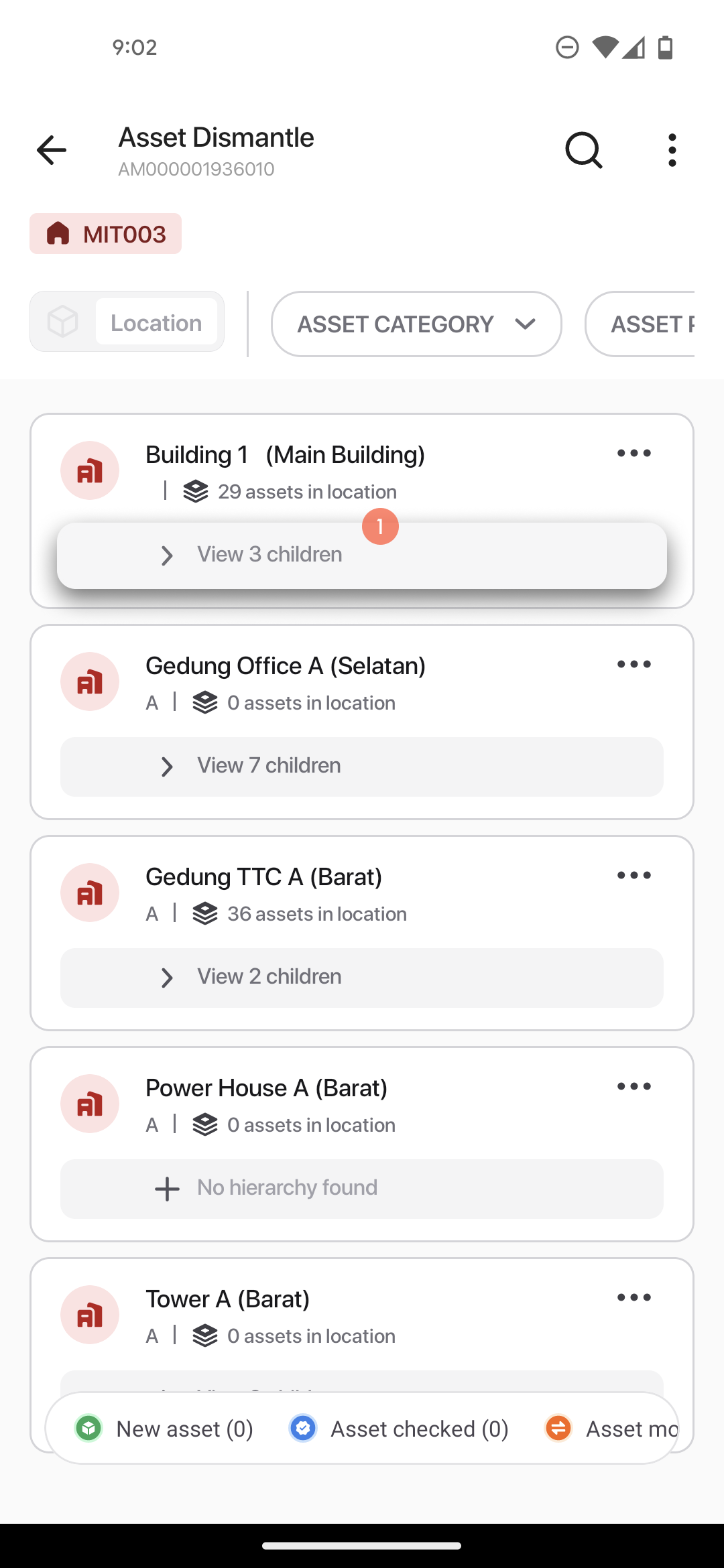Screen dimensions: 724x1568
Task: Open search in Asset Dismantle
Action: pos(584,149)
